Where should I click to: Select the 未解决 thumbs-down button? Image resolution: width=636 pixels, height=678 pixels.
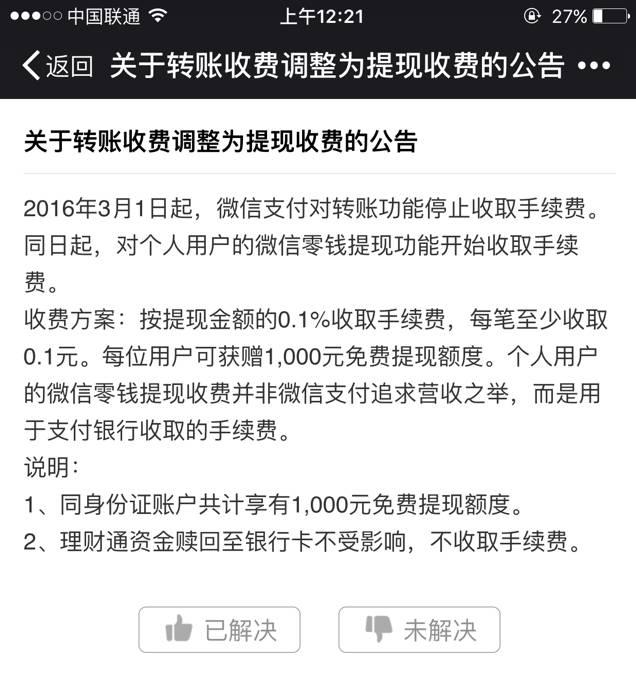(419, 629)
